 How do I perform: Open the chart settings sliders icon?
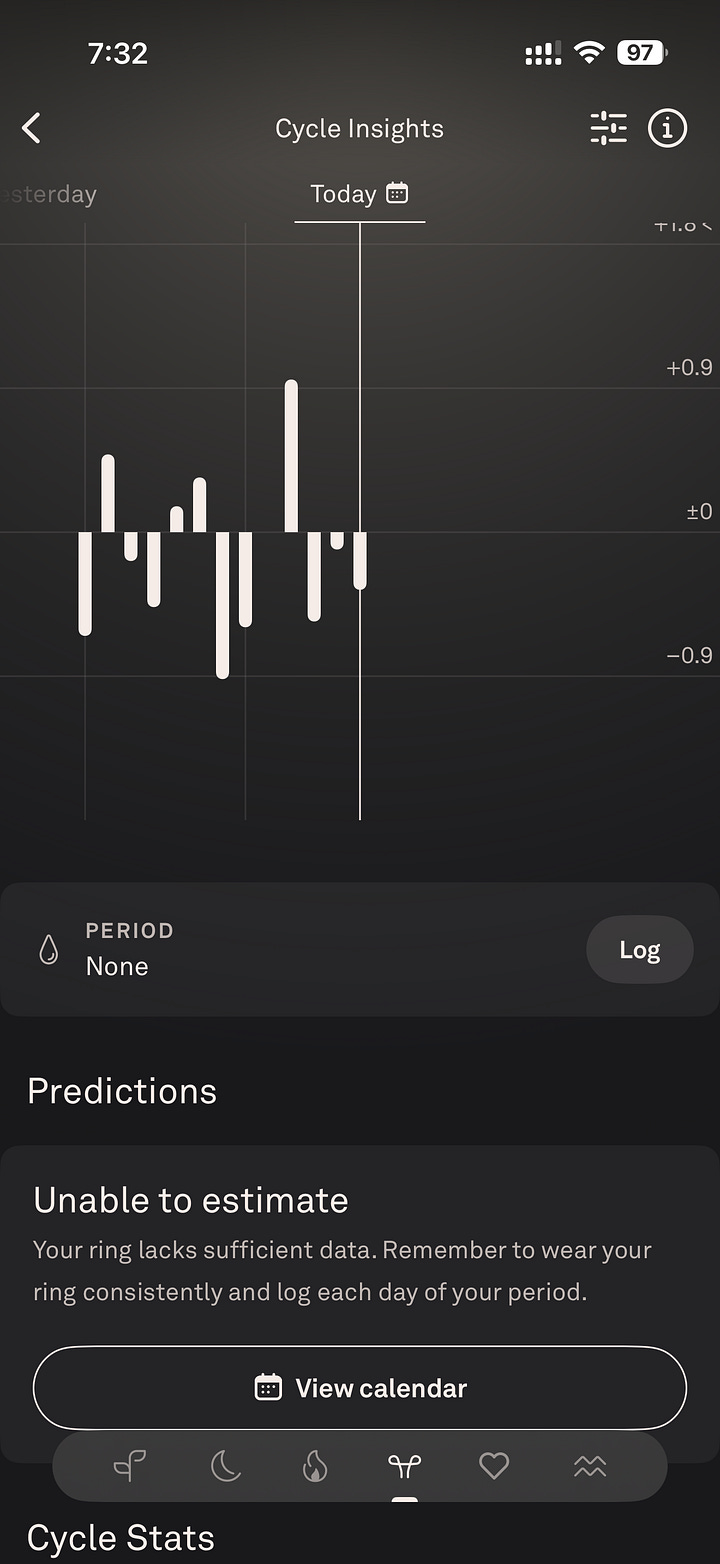(608, 128)
